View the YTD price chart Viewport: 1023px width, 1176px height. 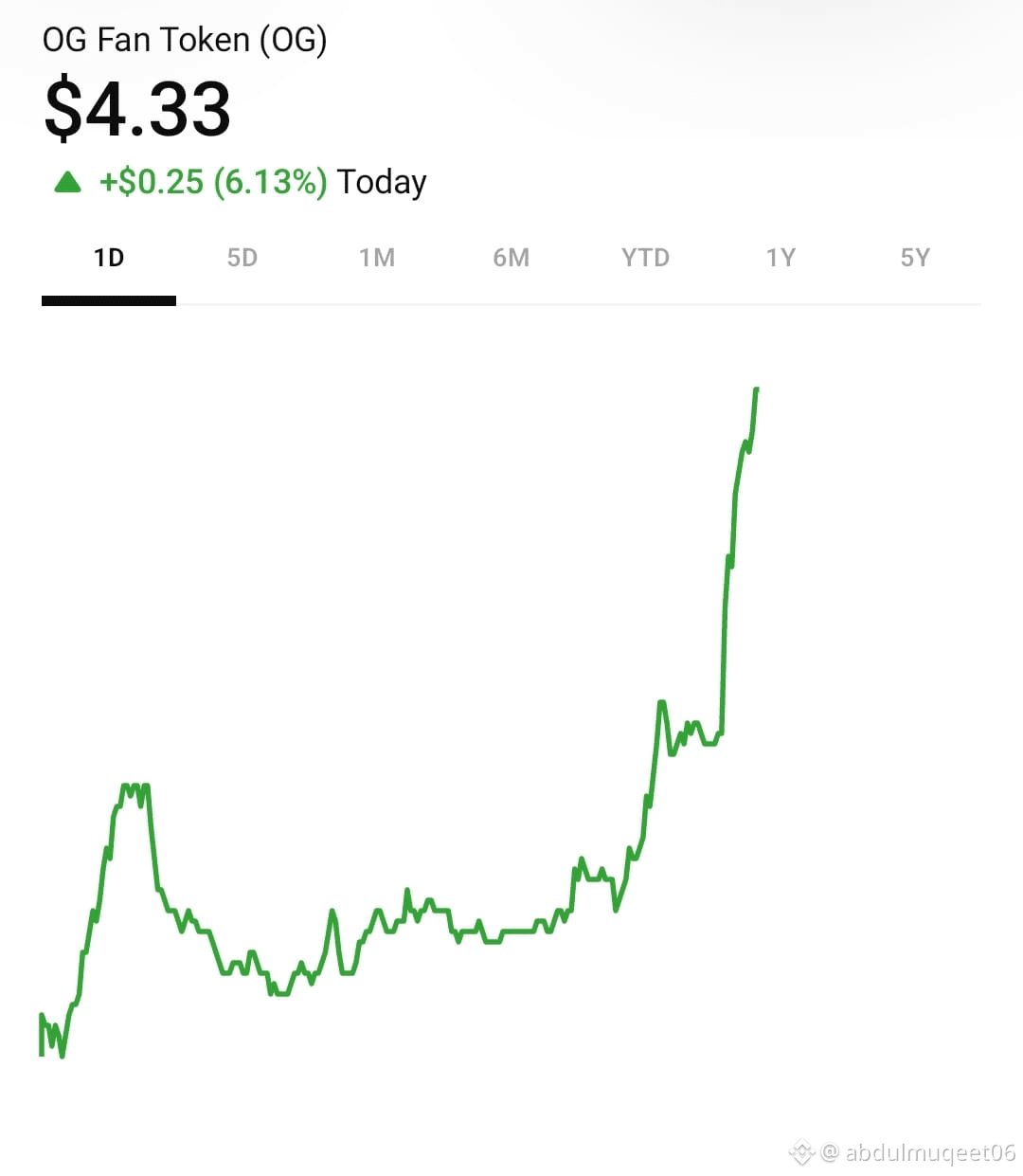click(x=645, y=258)
